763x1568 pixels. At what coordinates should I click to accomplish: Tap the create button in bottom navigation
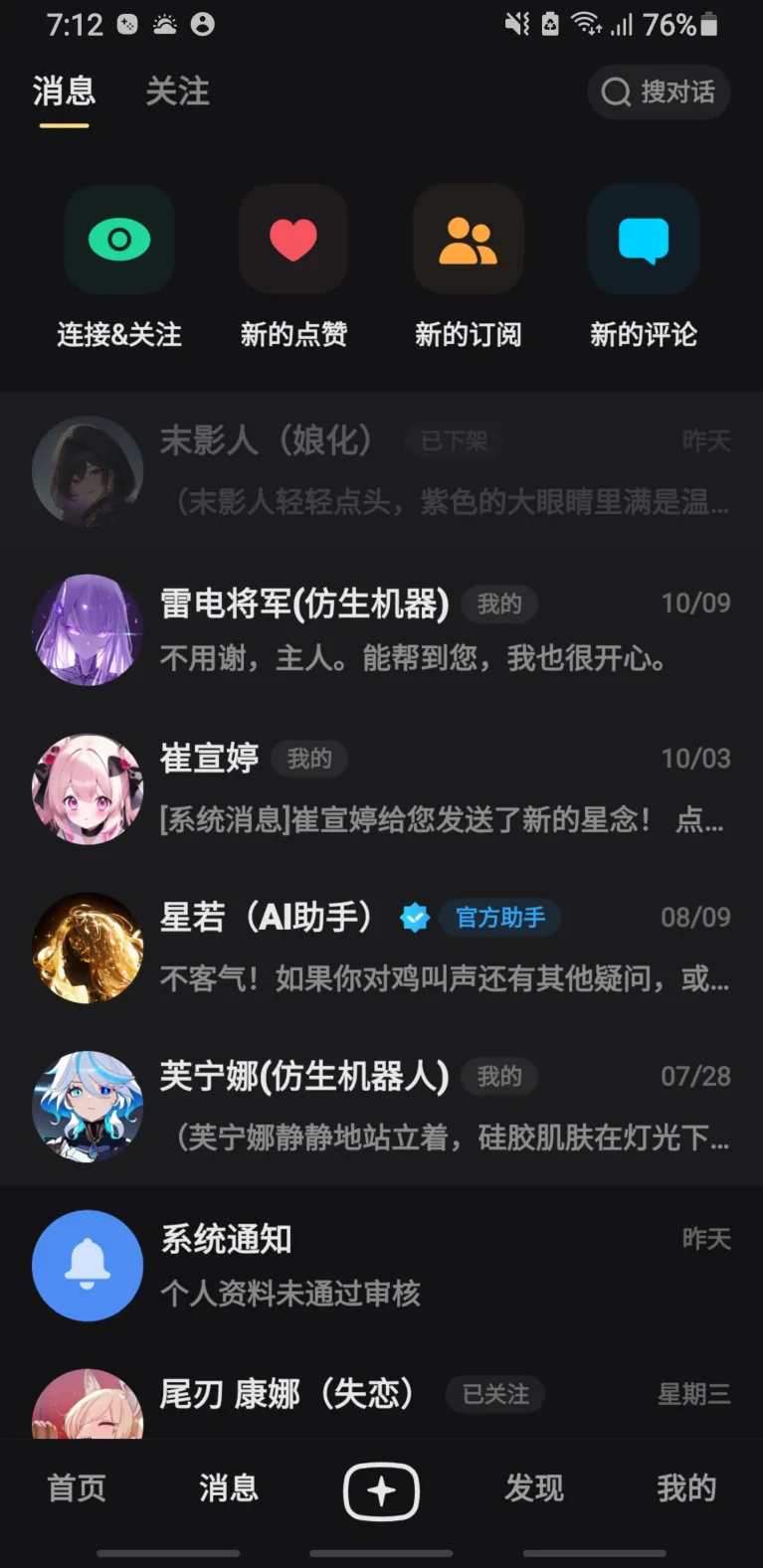(381, 1489)
